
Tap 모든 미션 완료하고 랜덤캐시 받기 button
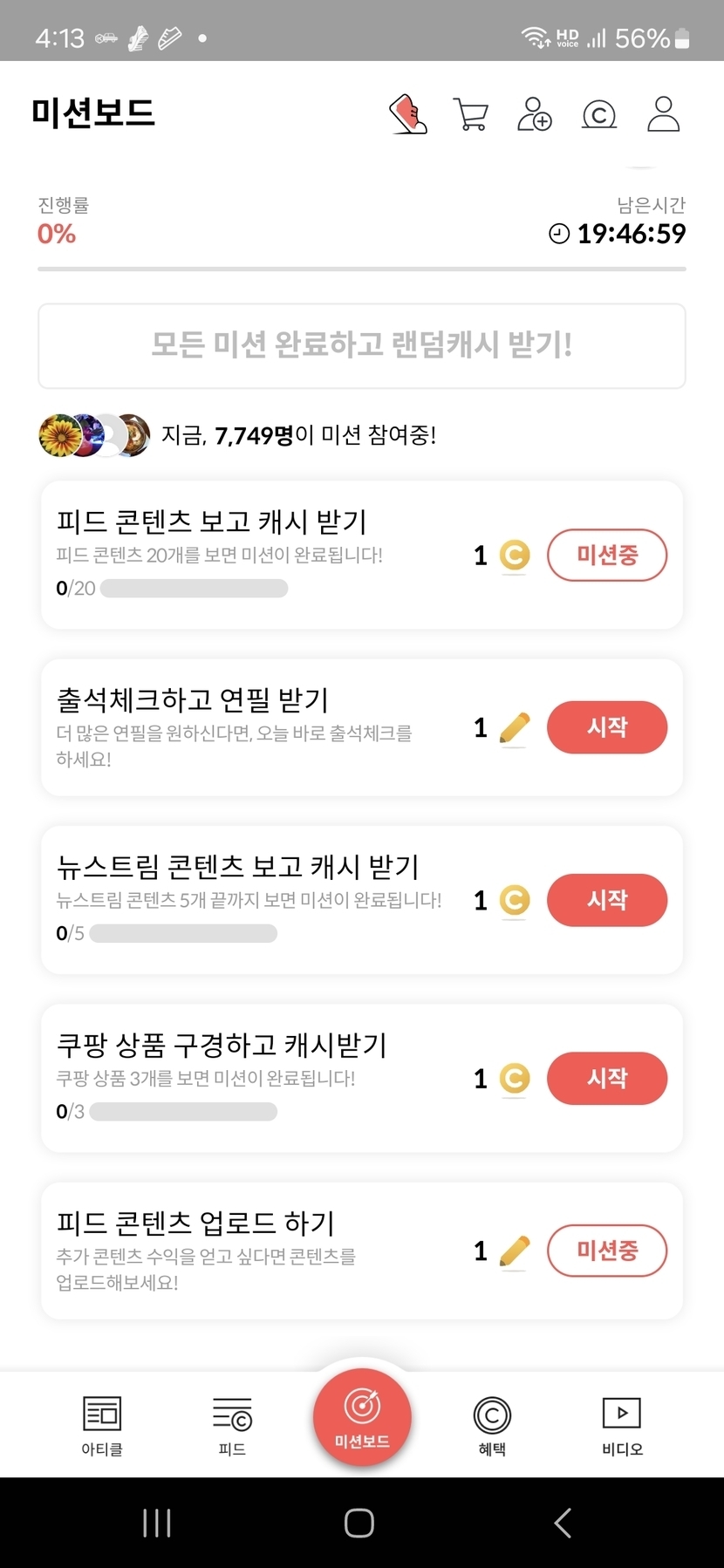coord(362,345)
